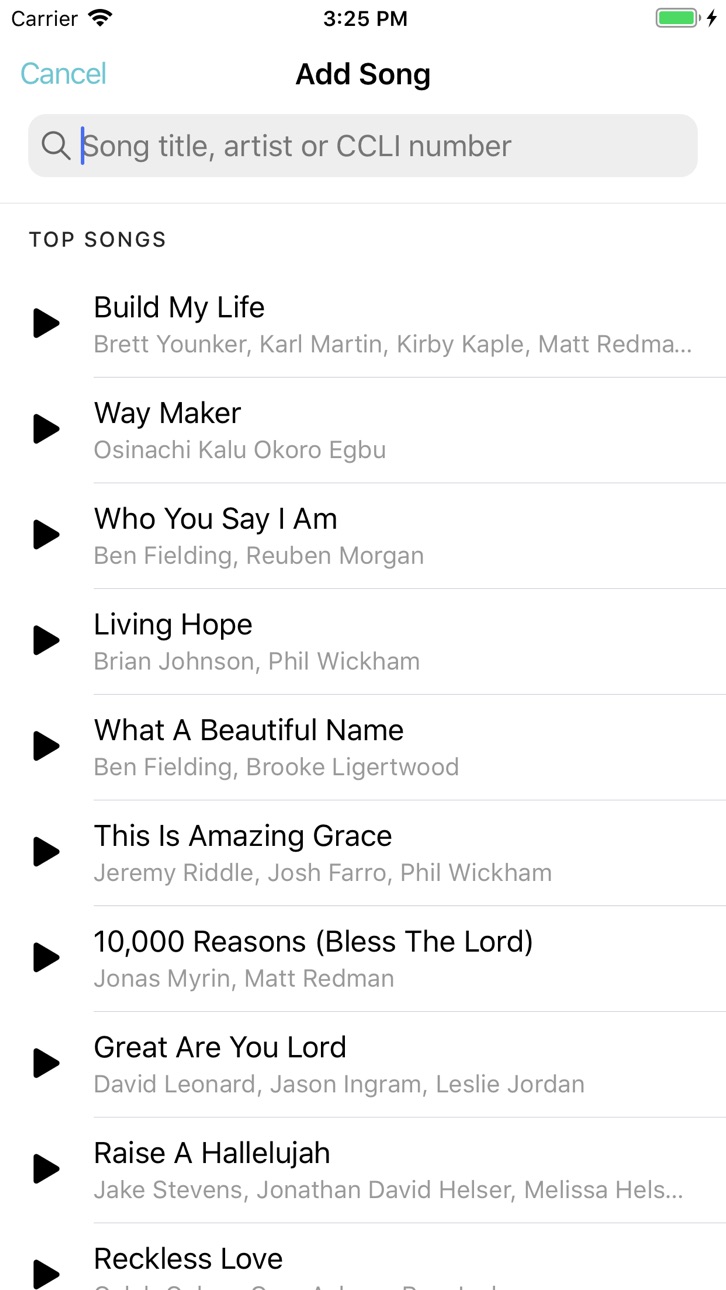Play preview of Who You Say I Am

point(46,535)
